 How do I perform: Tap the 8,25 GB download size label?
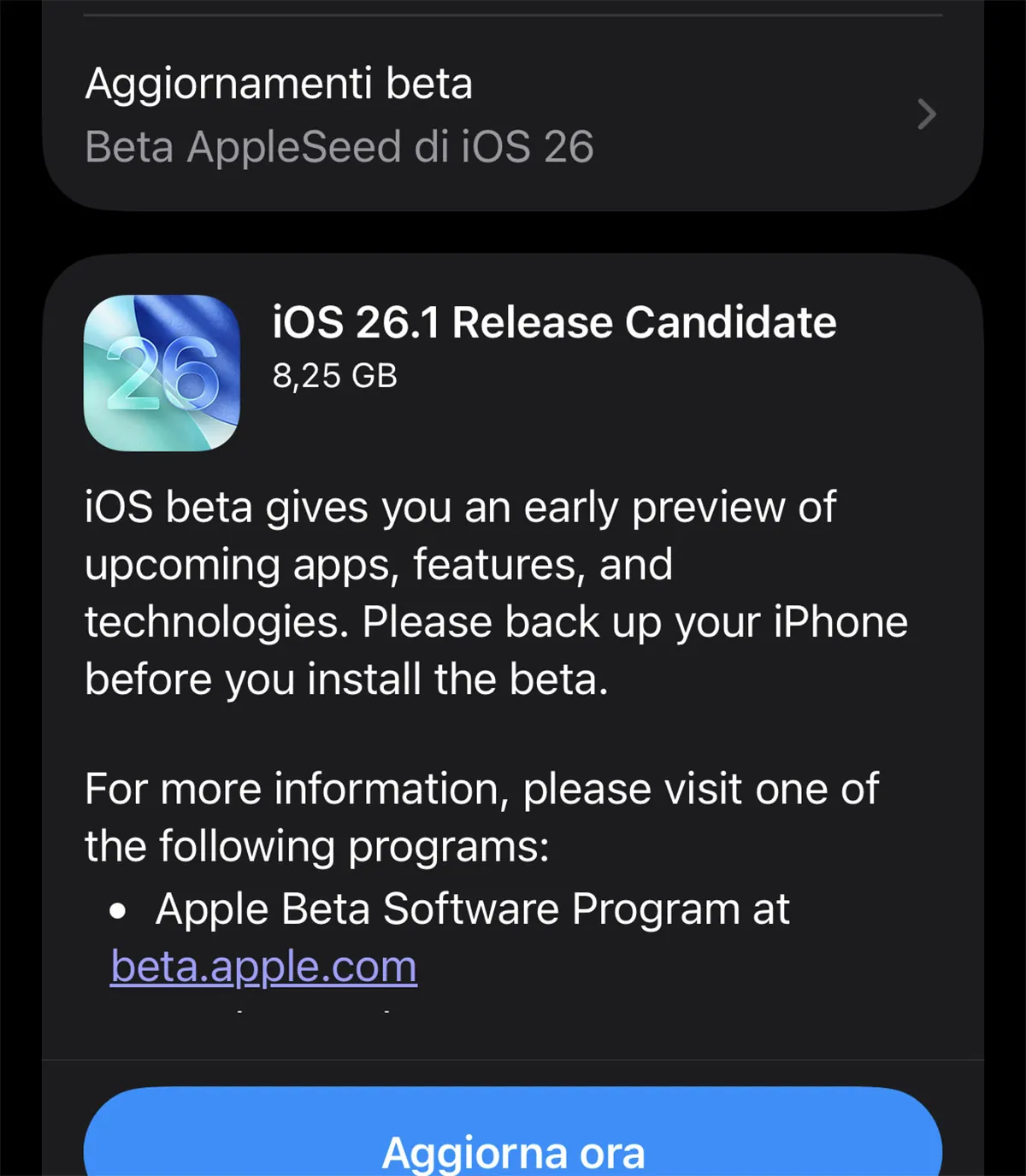(334, 374)
